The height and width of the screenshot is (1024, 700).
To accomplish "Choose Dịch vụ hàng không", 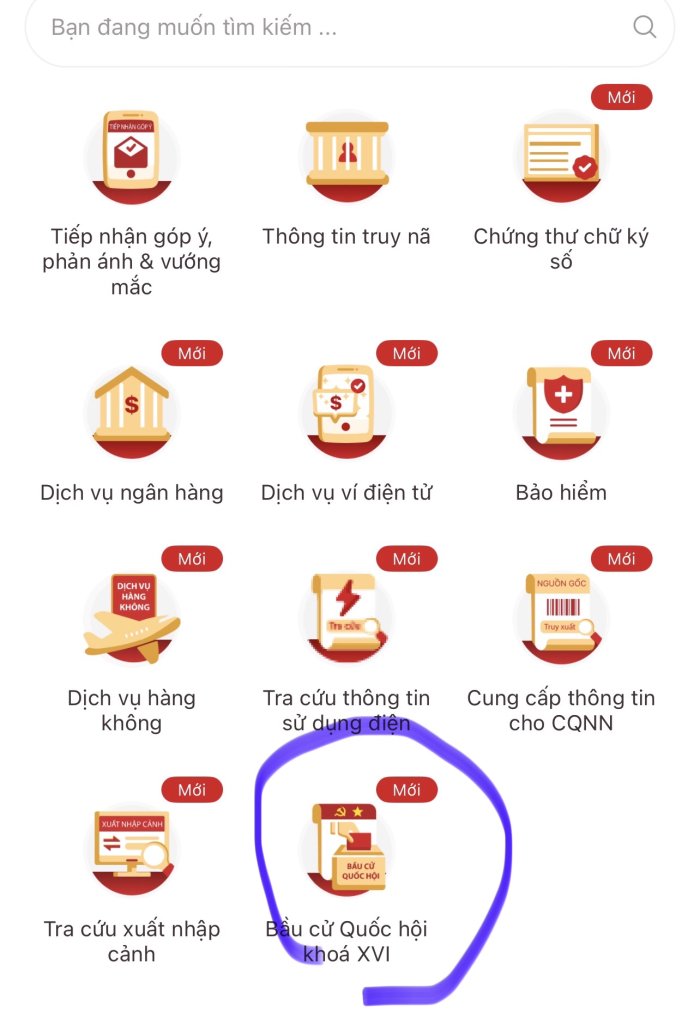I will (x=131, y=618).
